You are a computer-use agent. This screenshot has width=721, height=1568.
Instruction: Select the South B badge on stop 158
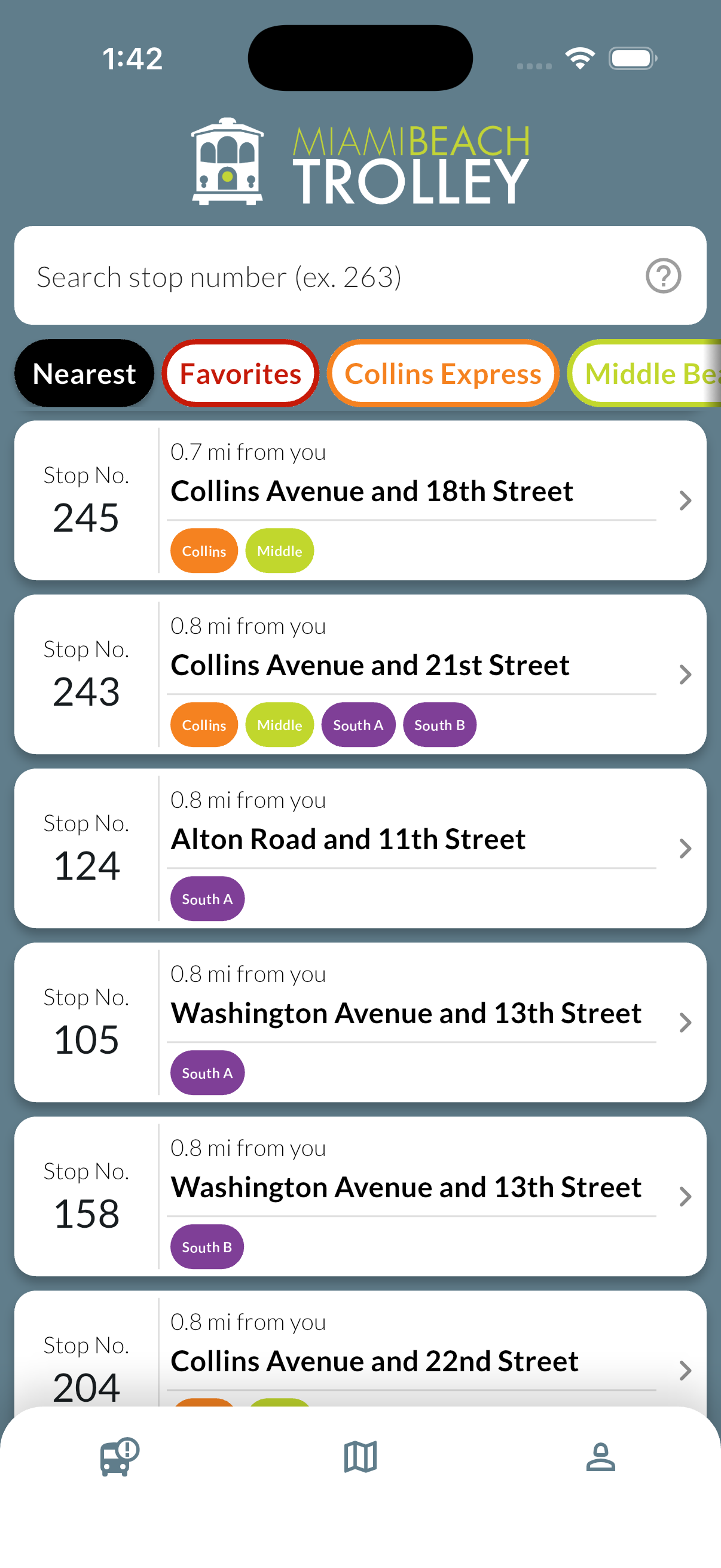pos(207,1247)
